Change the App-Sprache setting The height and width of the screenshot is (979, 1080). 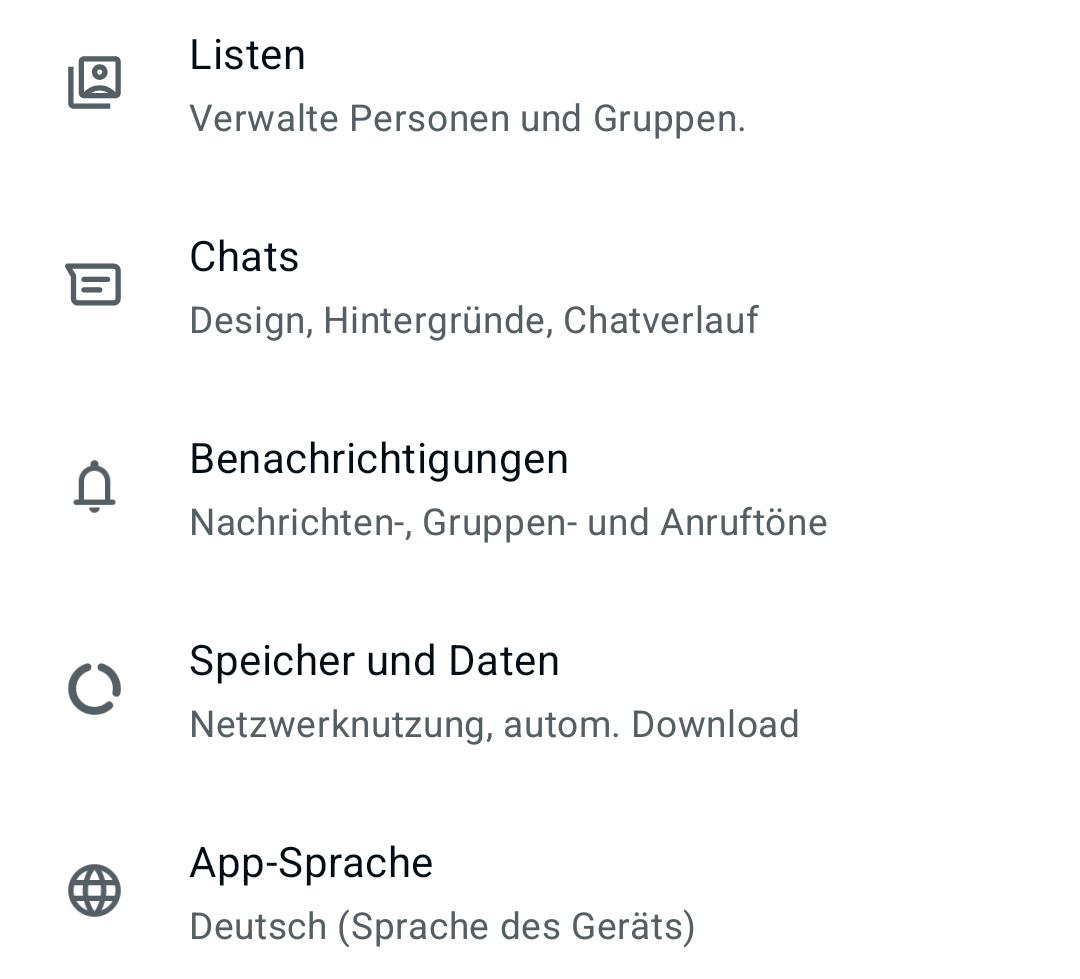tap(441, 893)
